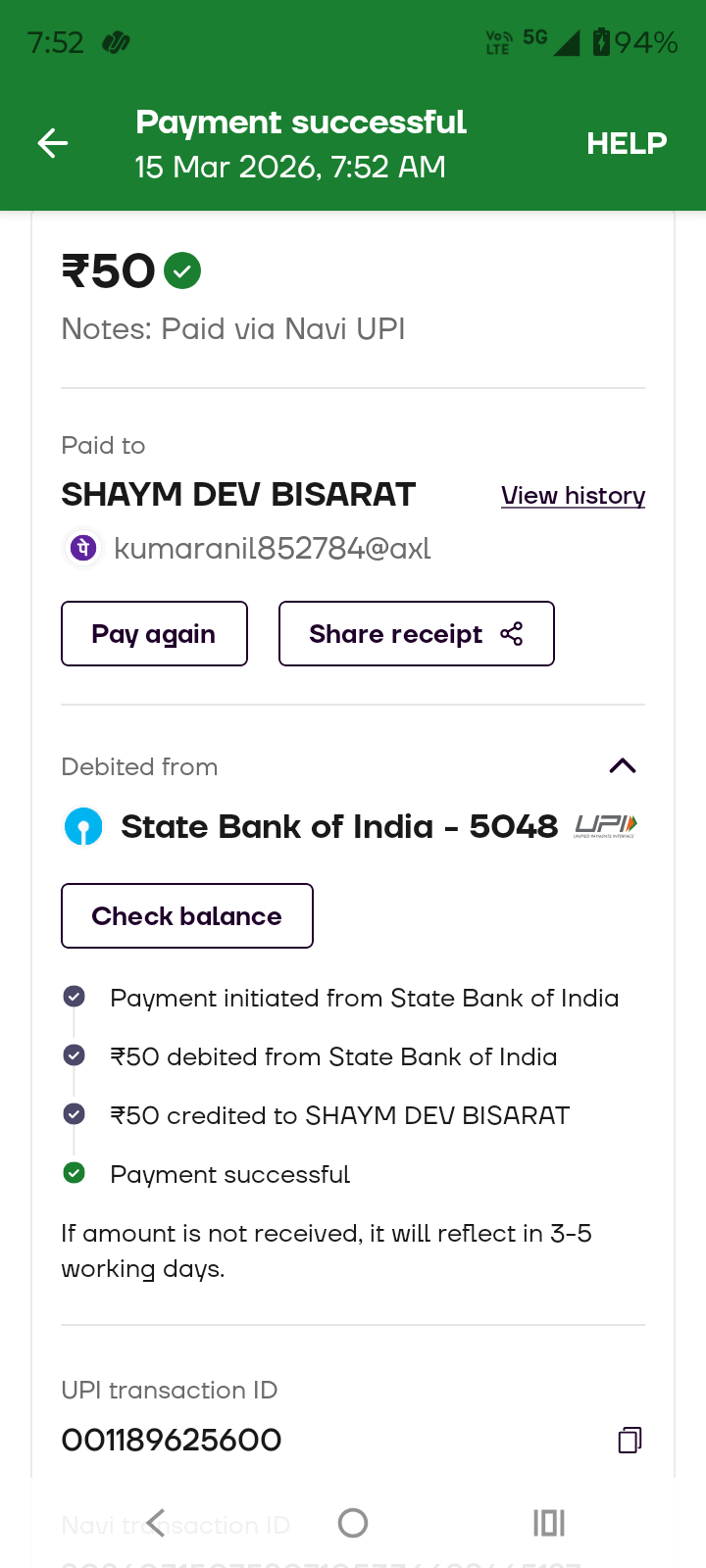Copy the UPI transaction ID
Image resolution: width=706 pixels, height=1568 pixels.
tap(630, 1440)
